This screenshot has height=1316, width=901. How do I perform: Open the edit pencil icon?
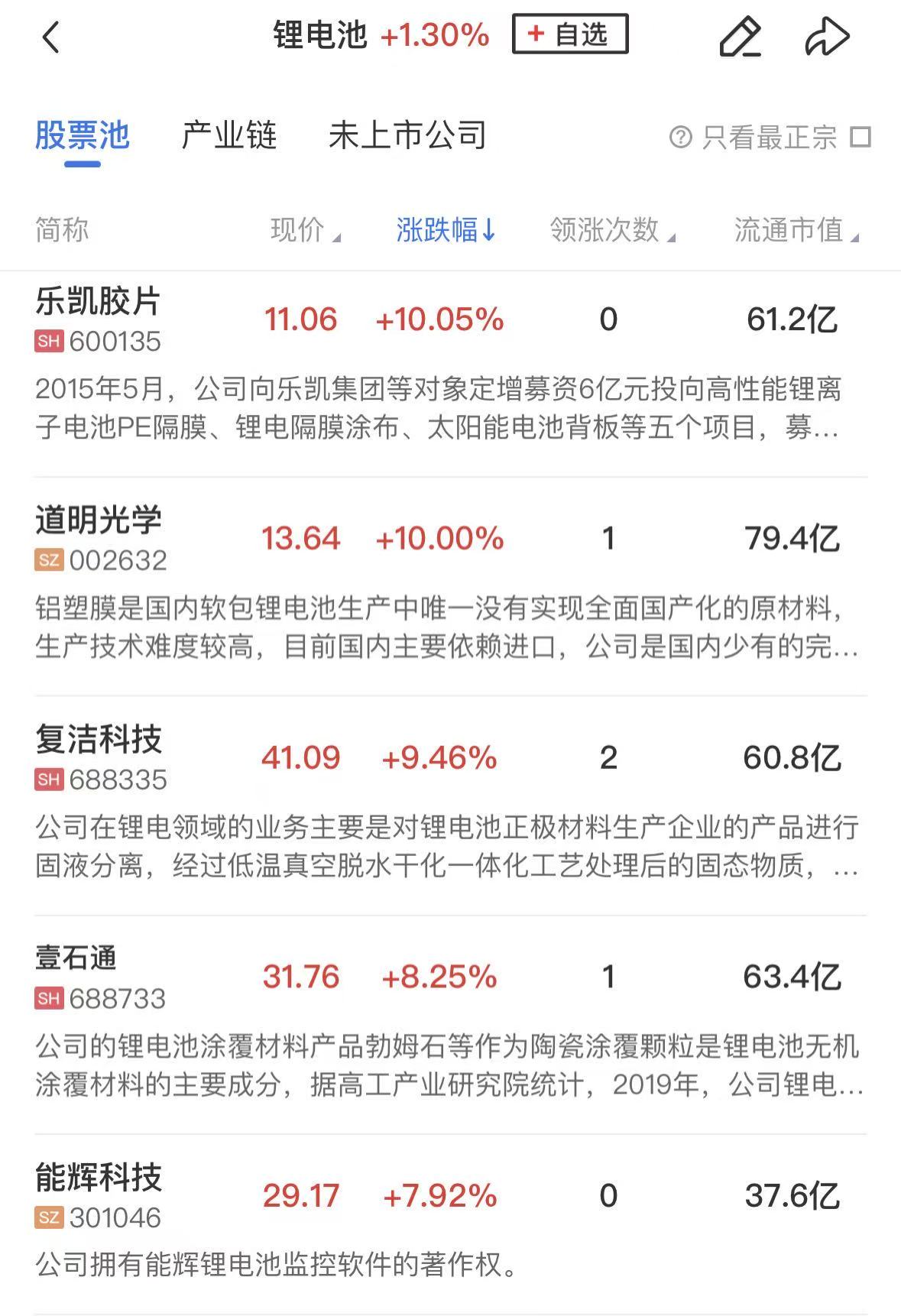pyautogui.click(x=740, y=37)
